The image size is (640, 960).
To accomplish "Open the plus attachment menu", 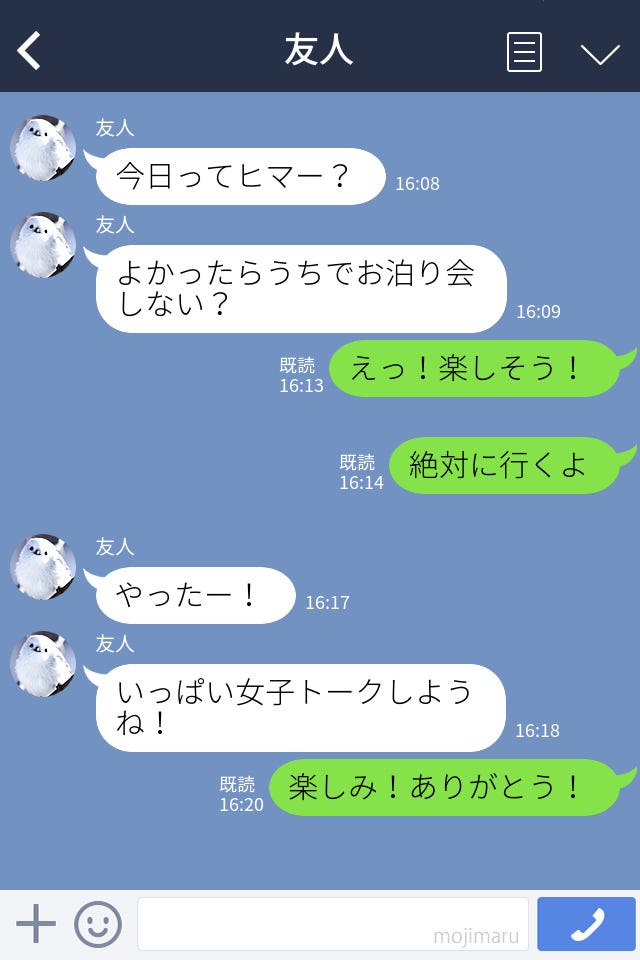I will 36,923.
